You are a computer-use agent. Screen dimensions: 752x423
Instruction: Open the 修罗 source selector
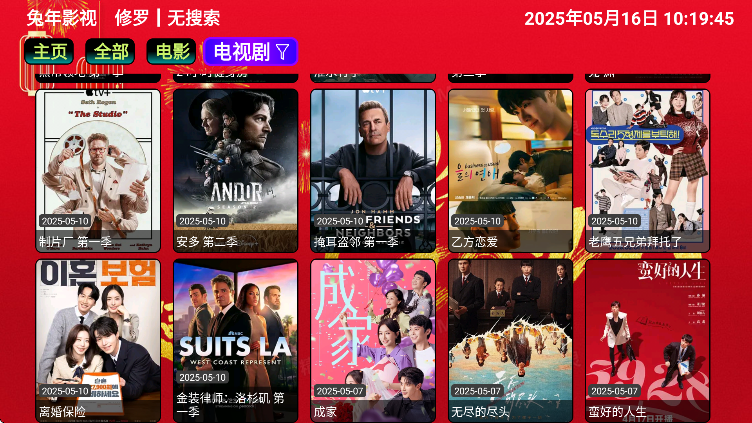coord(131,18)
